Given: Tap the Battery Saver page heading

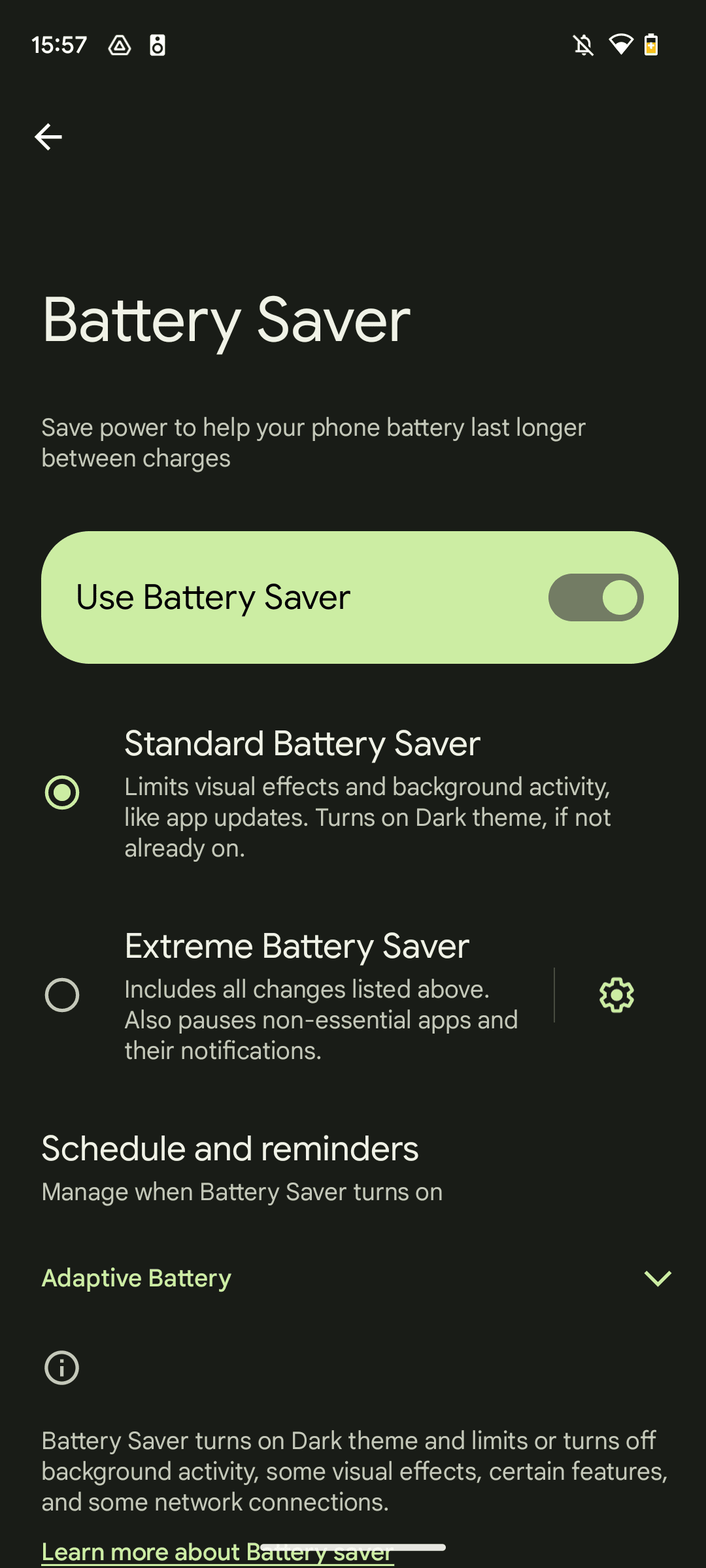Looking at the screenshot, I should point(225,321).
